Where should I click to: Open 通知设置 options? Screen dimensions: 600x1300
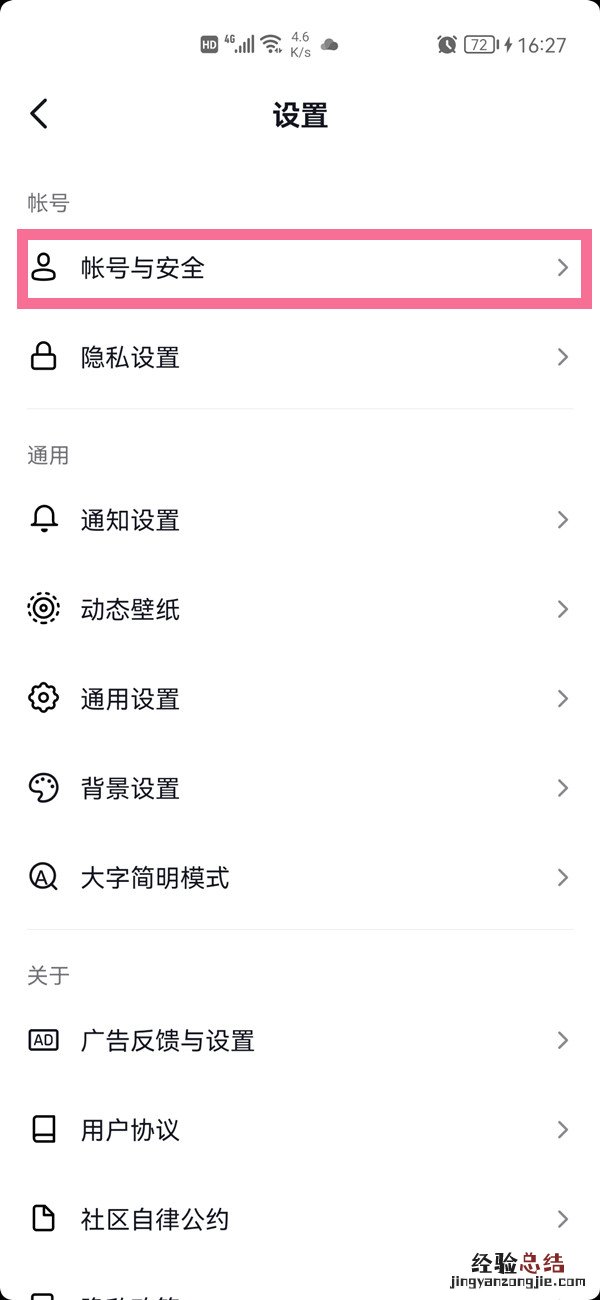tap(300, 520)
